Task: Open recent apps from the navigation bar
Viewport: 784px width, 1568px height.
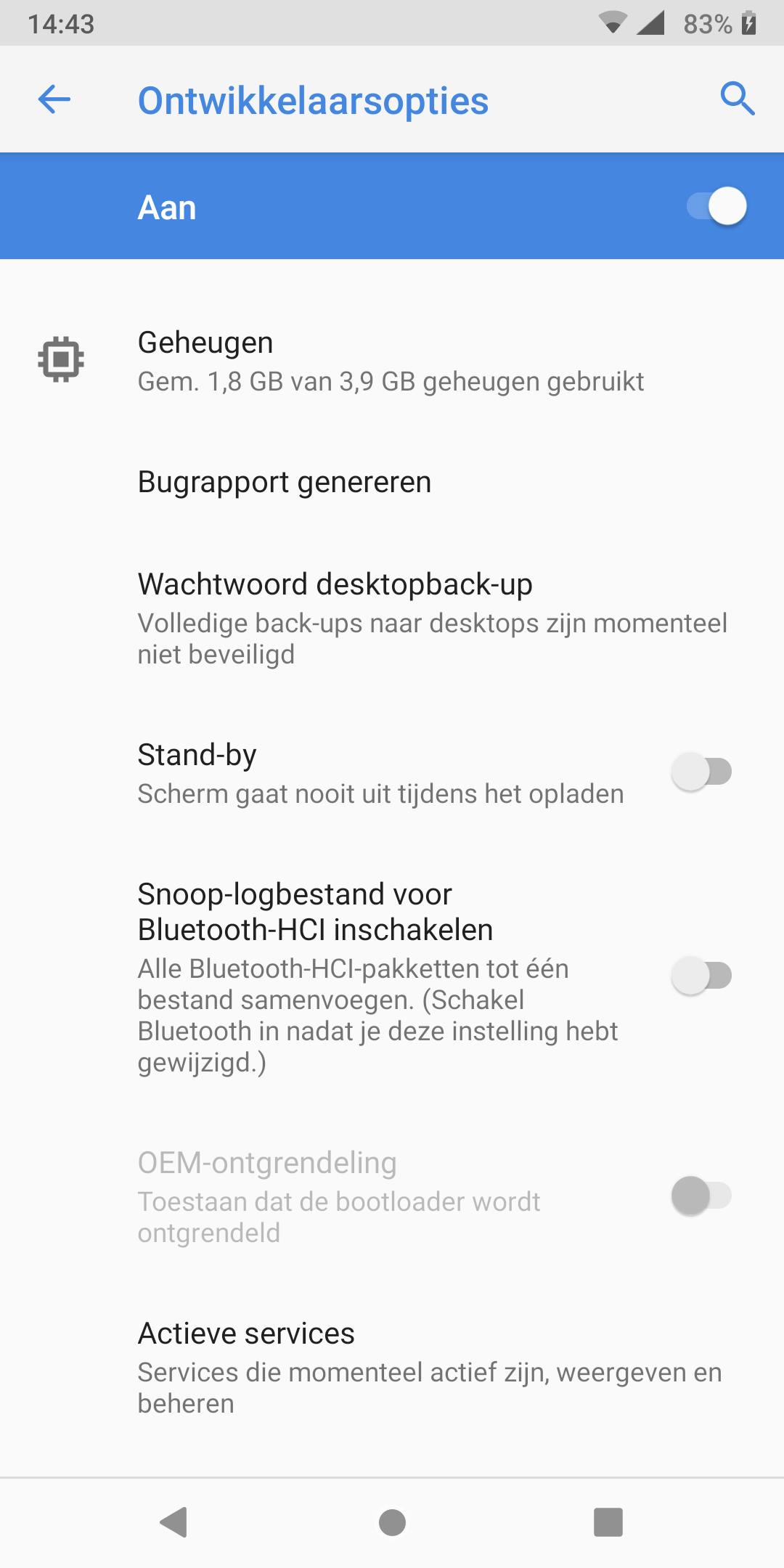Action: (x=608, y=1522)
